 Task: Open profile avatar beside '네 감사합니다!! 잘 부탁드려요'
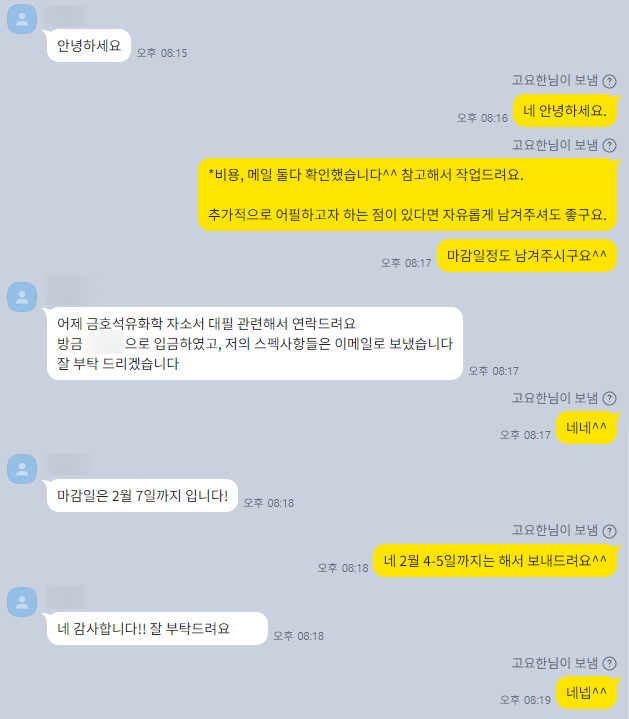coord(22,601)
